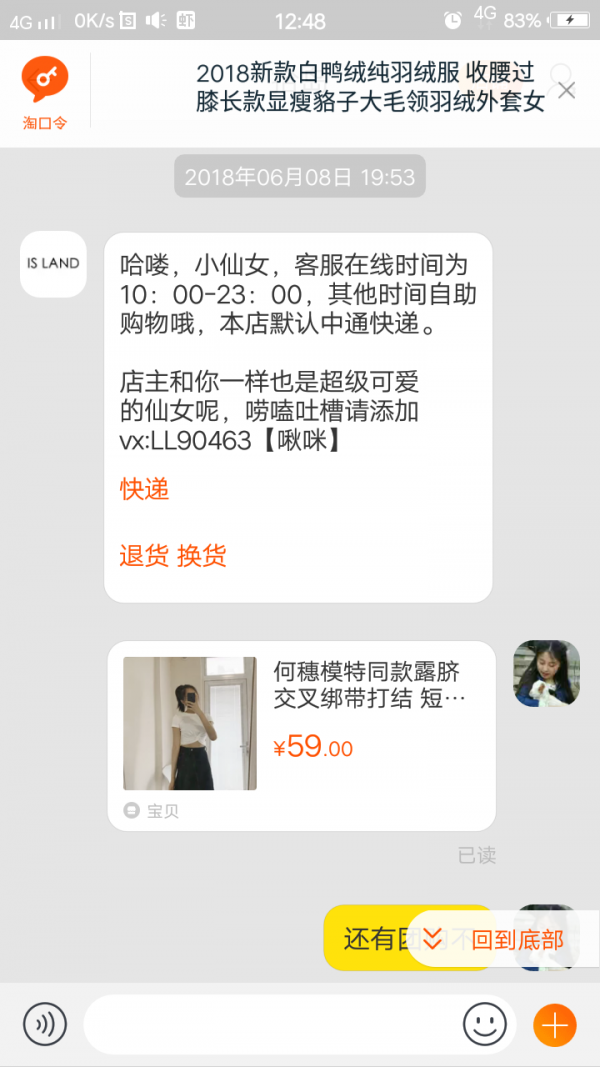Dismiss the 淘口令 product banner

(566, 90)
